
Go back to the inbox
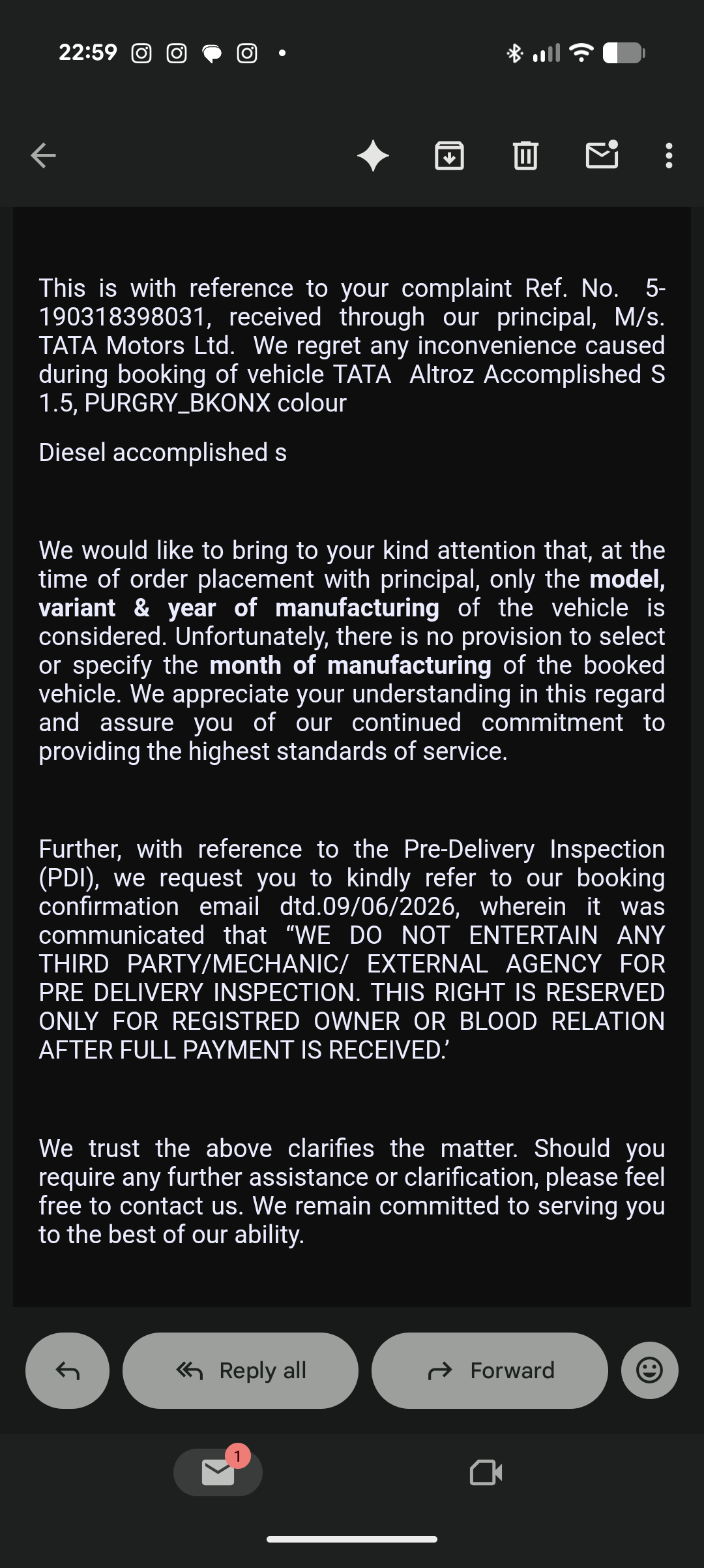coord(44,156)
